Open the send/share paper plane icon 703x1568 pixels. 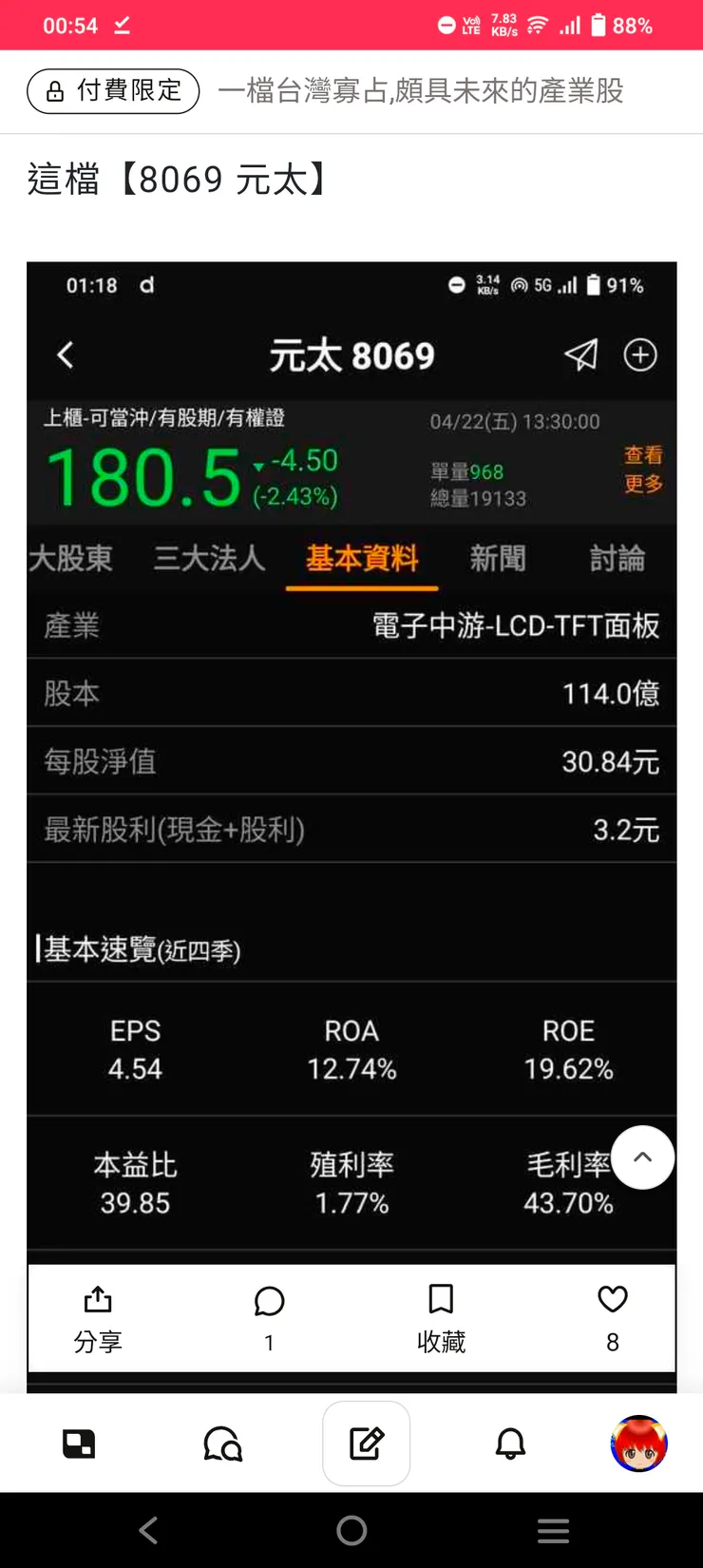pyautogui.click(x=580, y=355)
